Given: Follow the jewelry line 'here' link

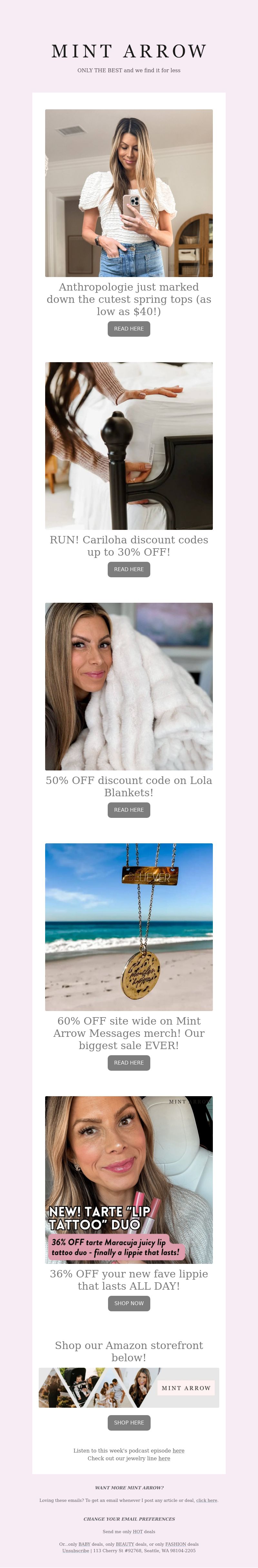Looking at the screenshot, I should pyautogui.click(x=164, y=1458).
